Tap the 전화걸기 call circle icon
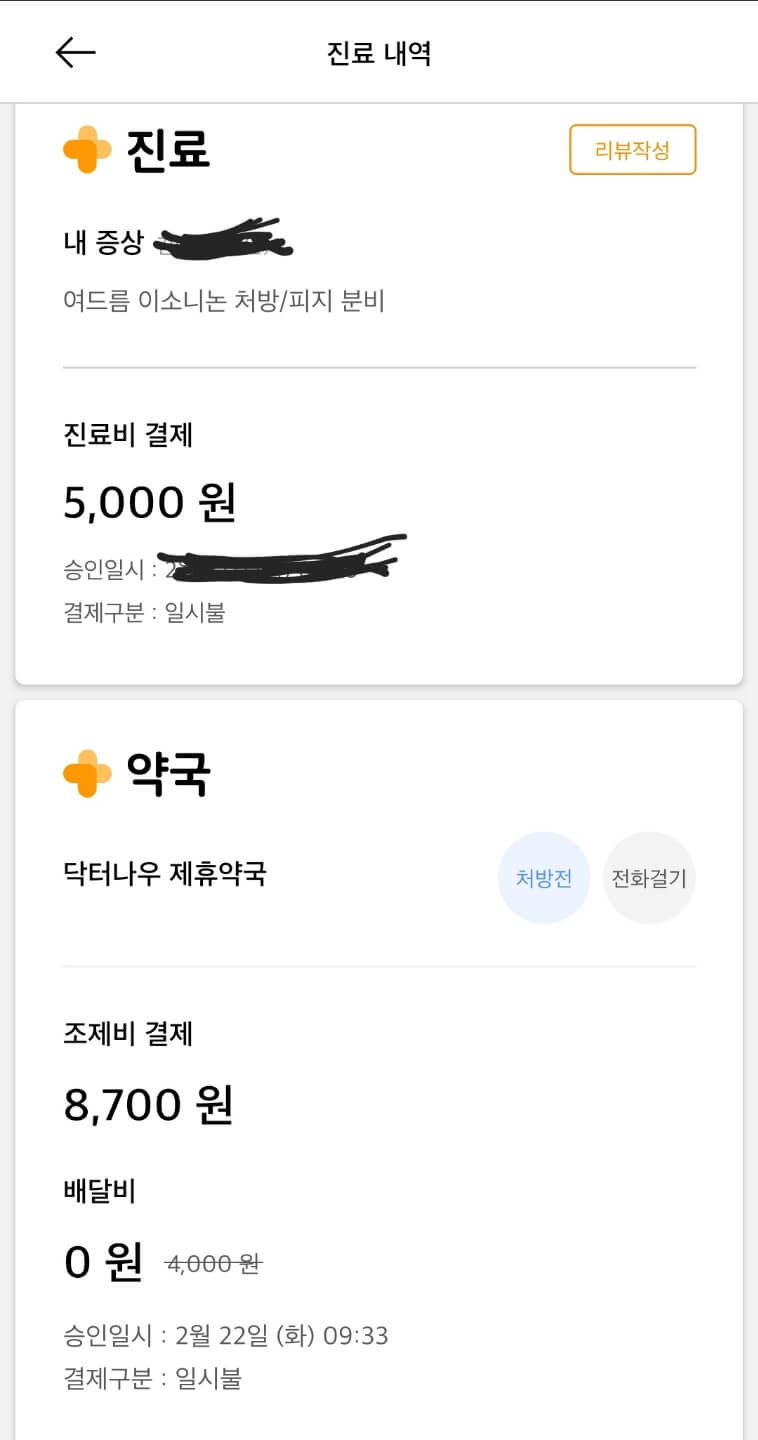The width and height of the screenshot is (758, 1440). click(x=648, y=877)
